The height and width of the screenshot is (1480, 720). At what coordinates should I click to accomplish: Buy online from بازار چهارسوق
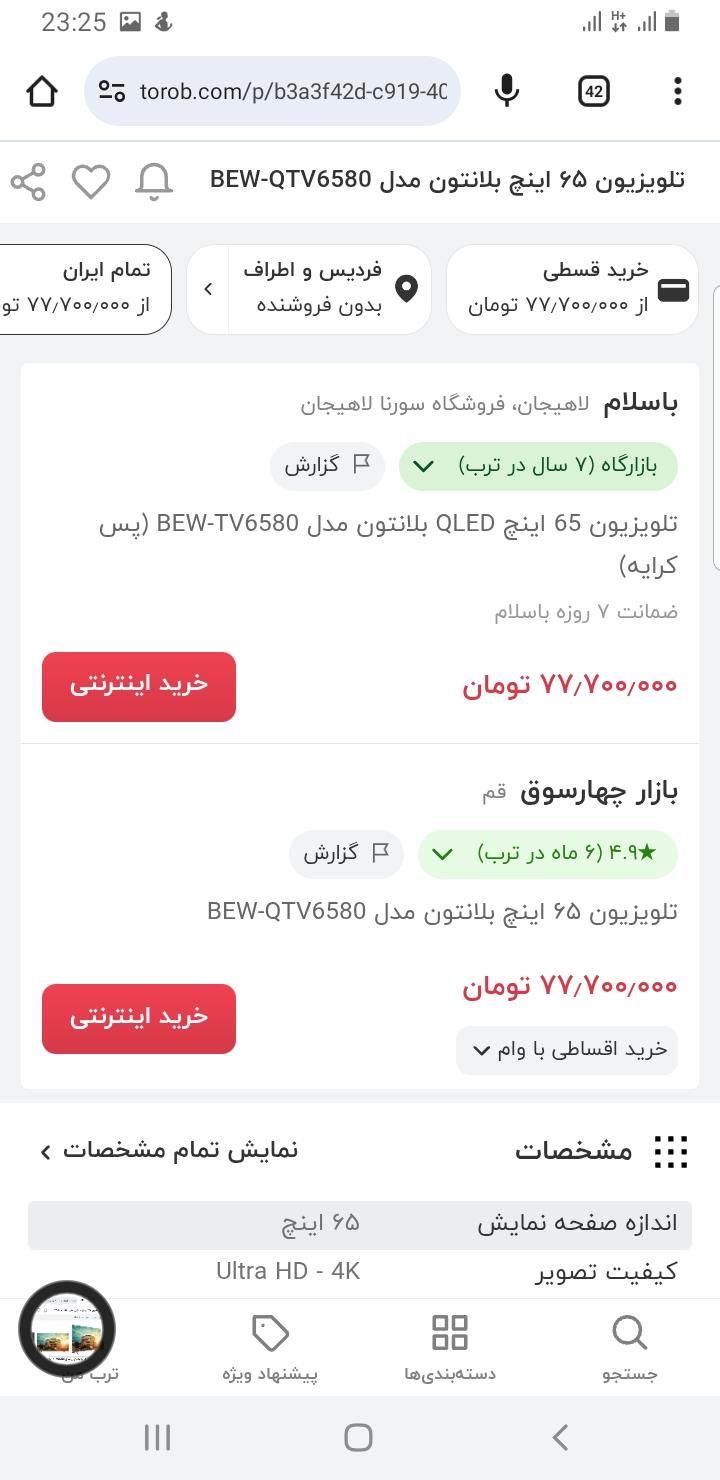(x=139, y=1018)
